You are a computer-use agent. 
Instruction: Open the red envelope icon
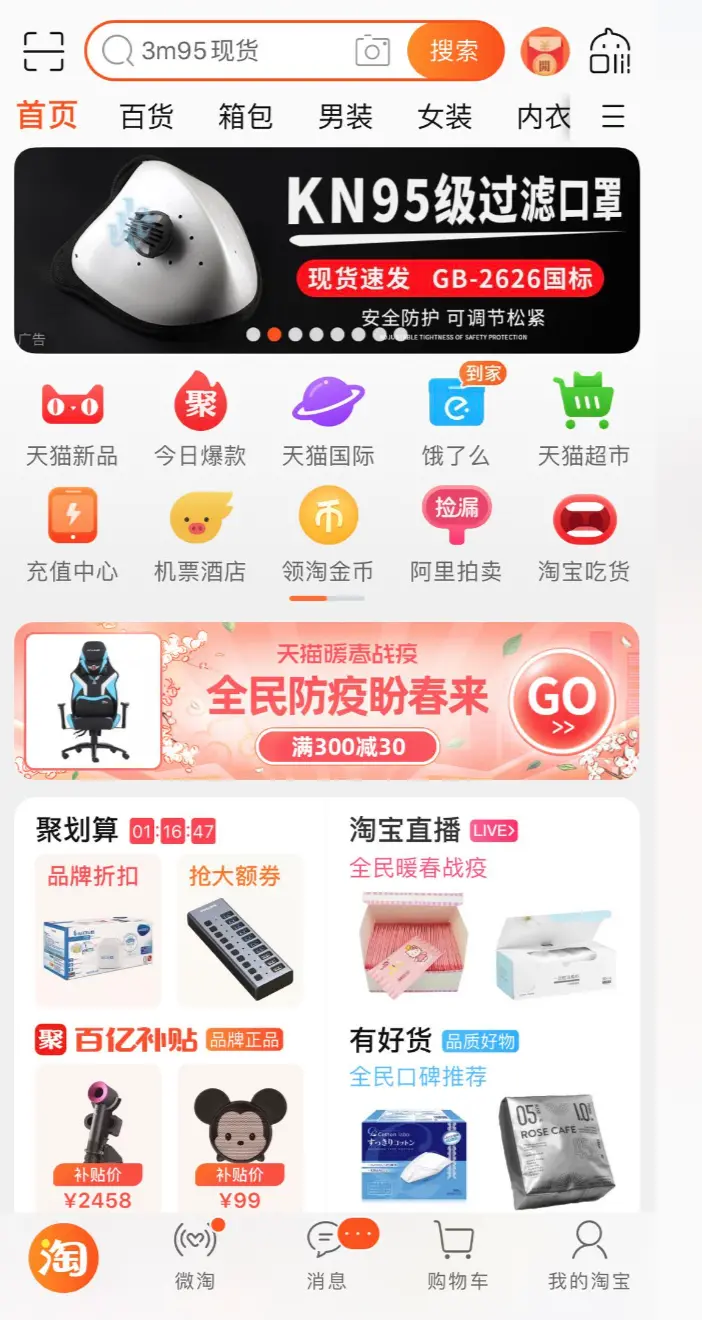click(x=545, y=51)
